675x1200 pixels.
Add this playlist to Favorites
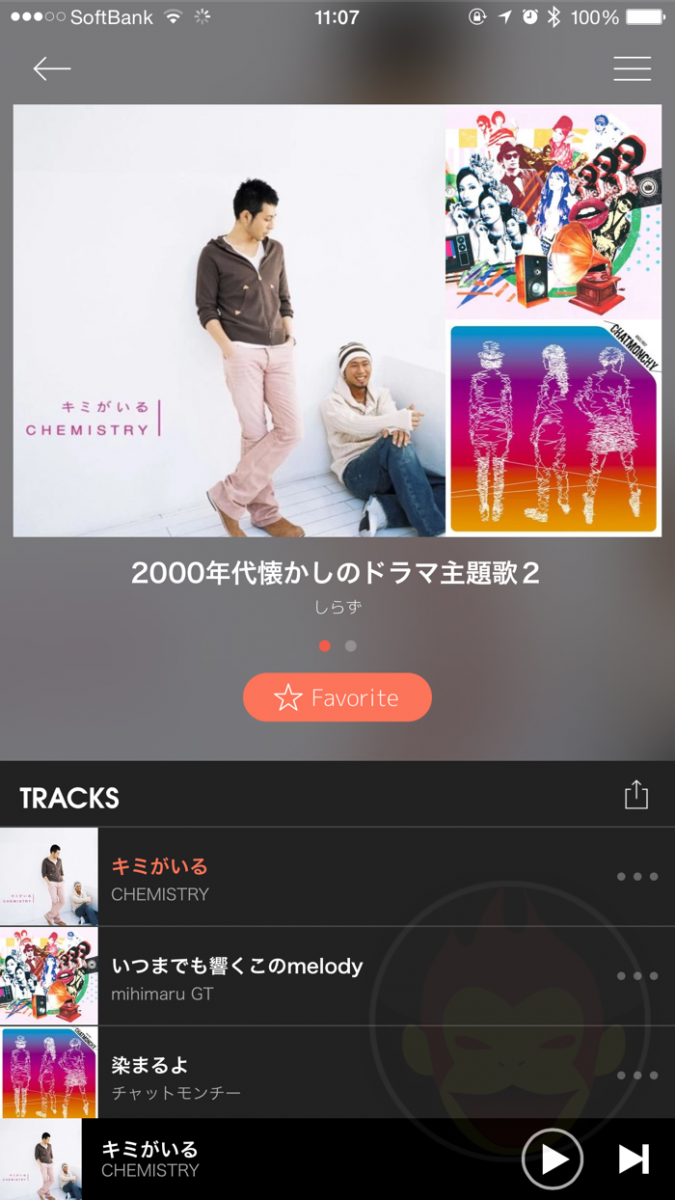[x=337, y=698]
